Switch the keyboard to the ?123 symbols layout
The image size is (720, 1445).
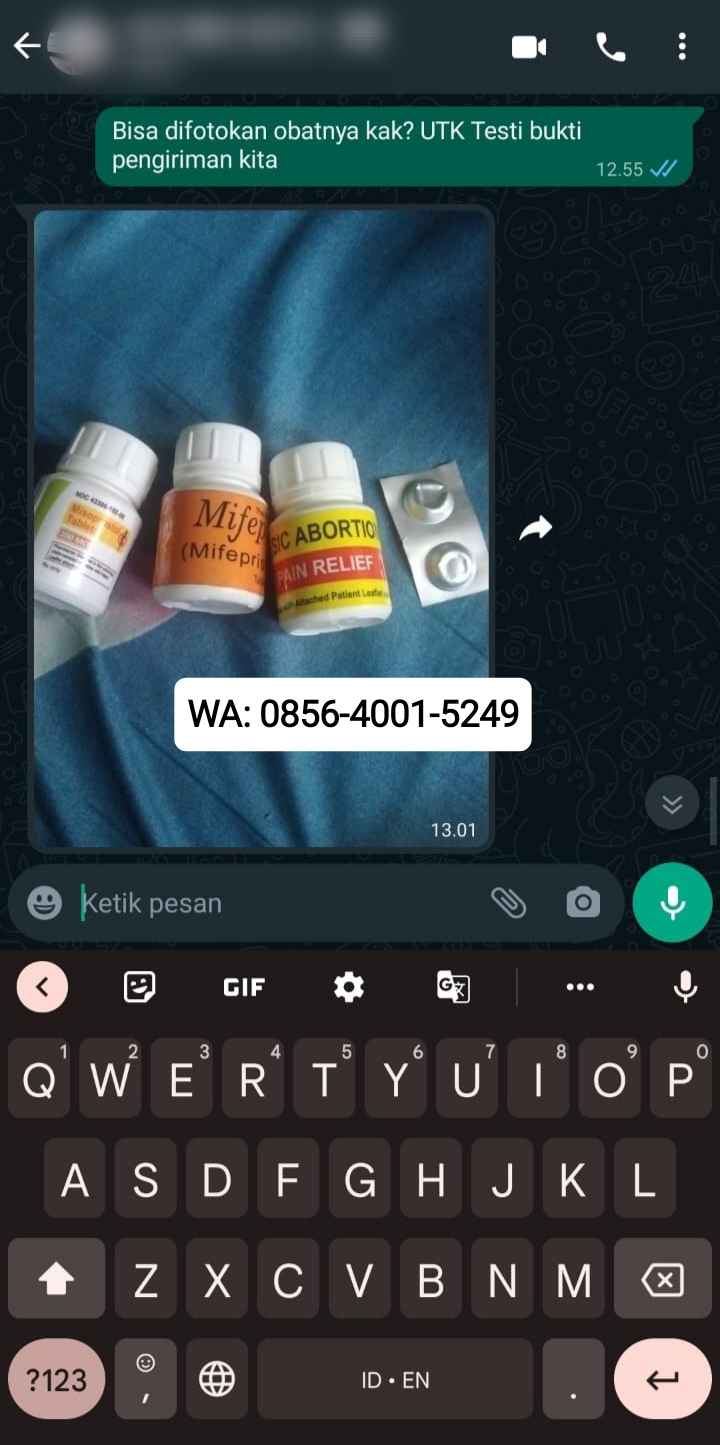tap(56, 1380)
